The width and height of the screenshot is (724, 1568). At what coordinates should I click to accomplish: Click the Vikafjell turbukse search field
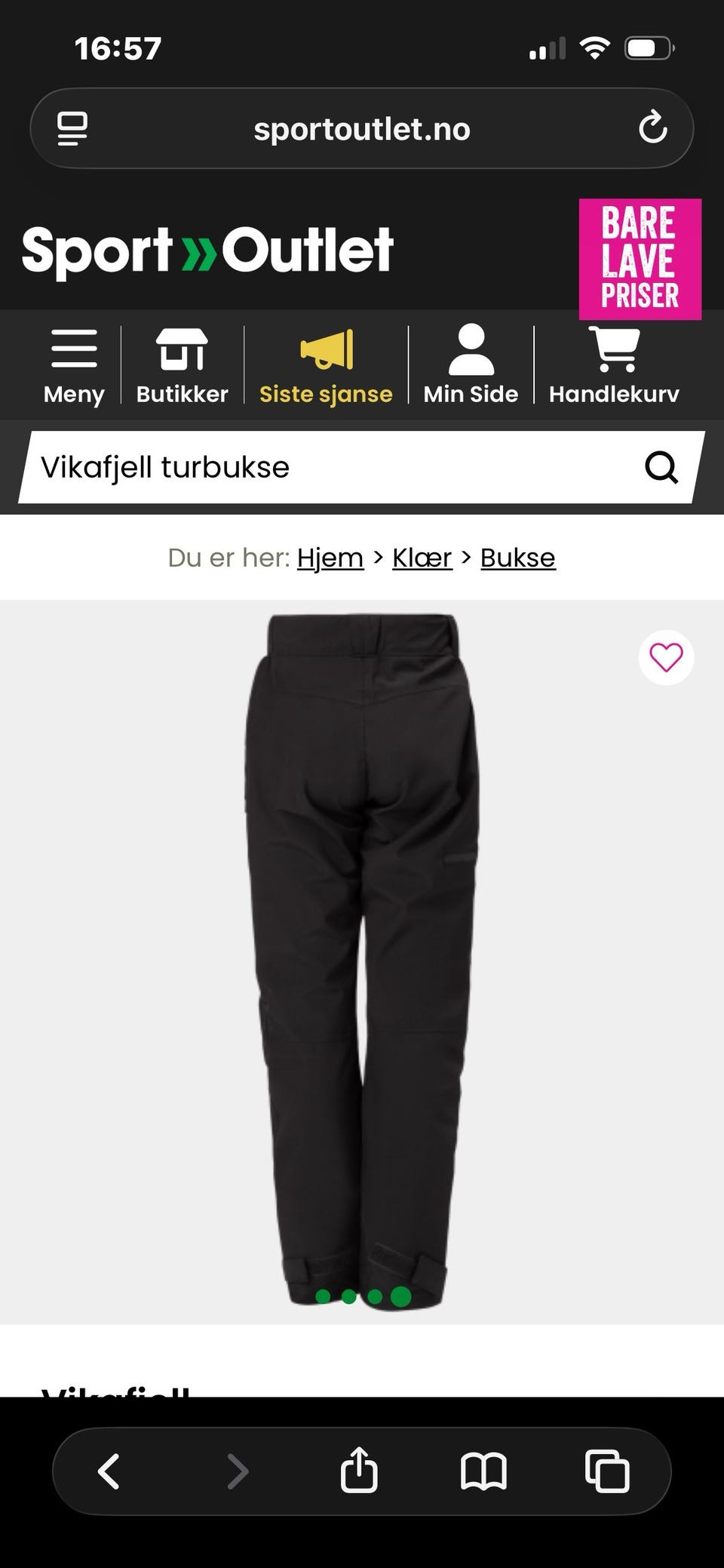click(x=264, y=467)
